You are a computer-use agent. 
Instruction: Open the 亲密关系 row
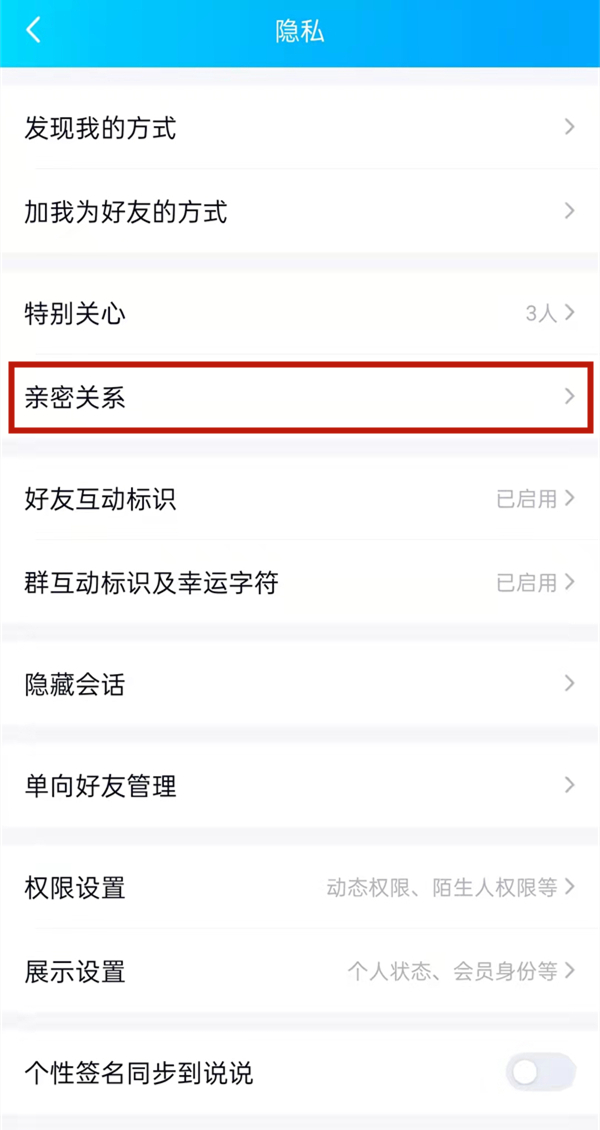pyautogui.click(x=300, y=397)
